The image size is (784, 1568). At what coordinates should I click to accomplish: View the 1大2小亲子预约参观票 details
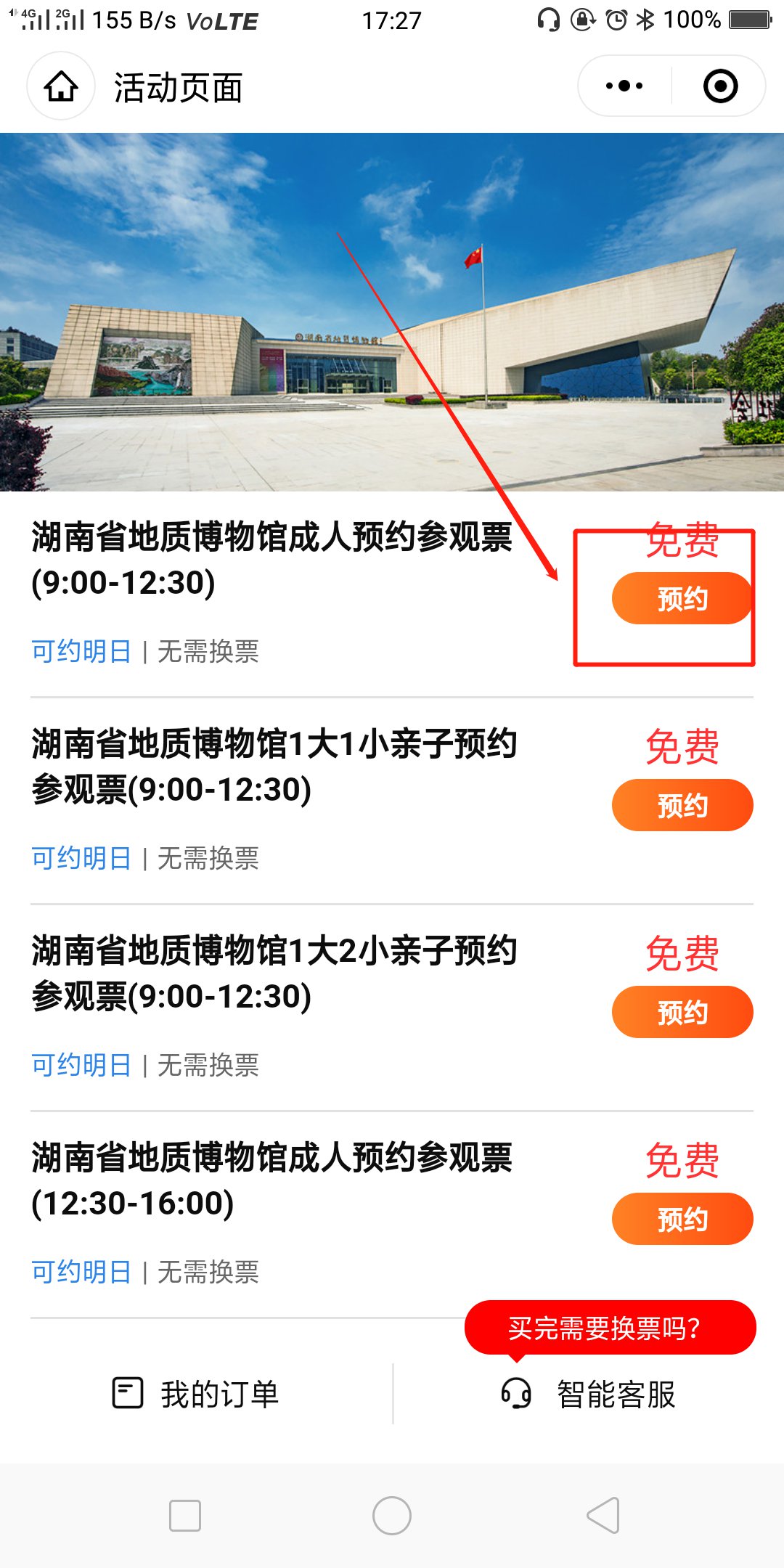click(274, 973)
